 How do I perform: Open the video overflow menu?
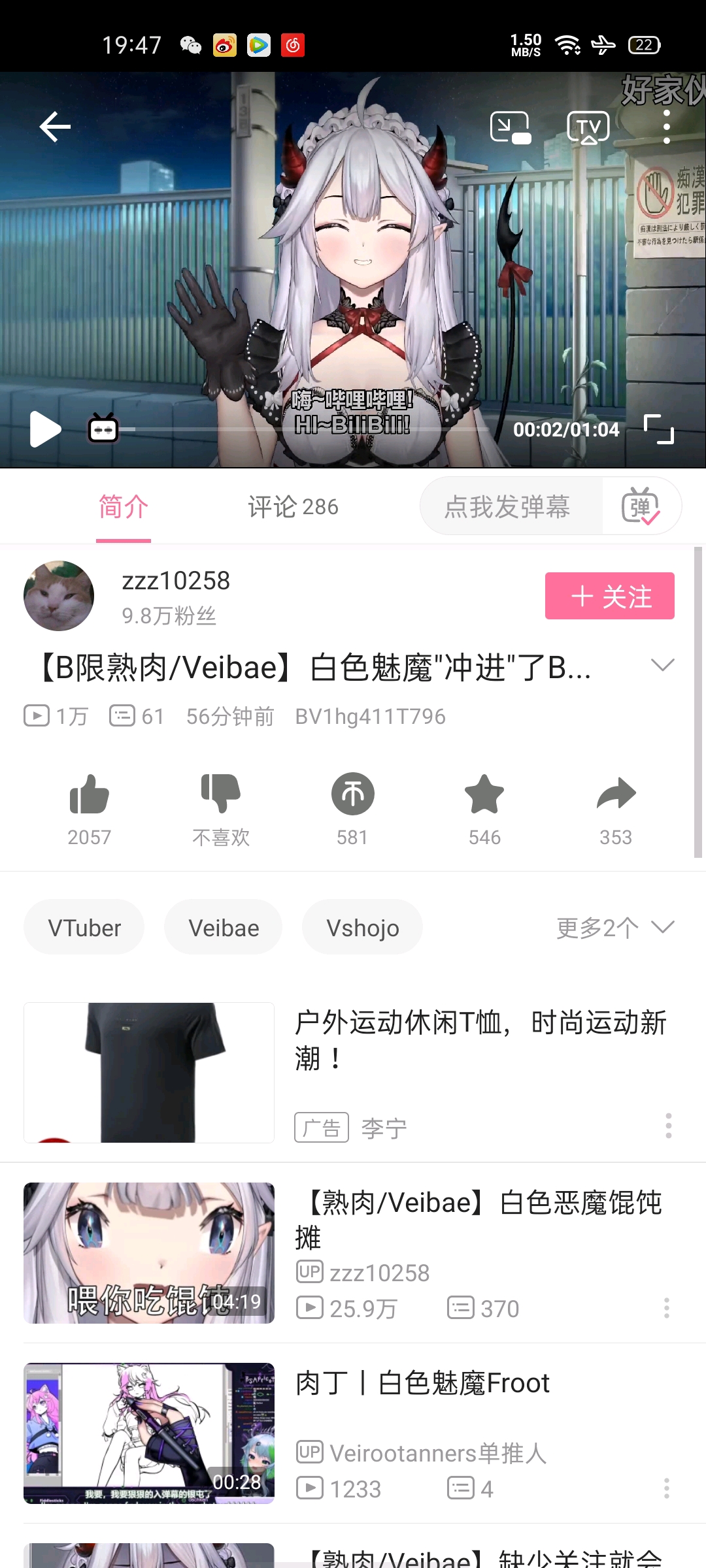tap(667, 127)
